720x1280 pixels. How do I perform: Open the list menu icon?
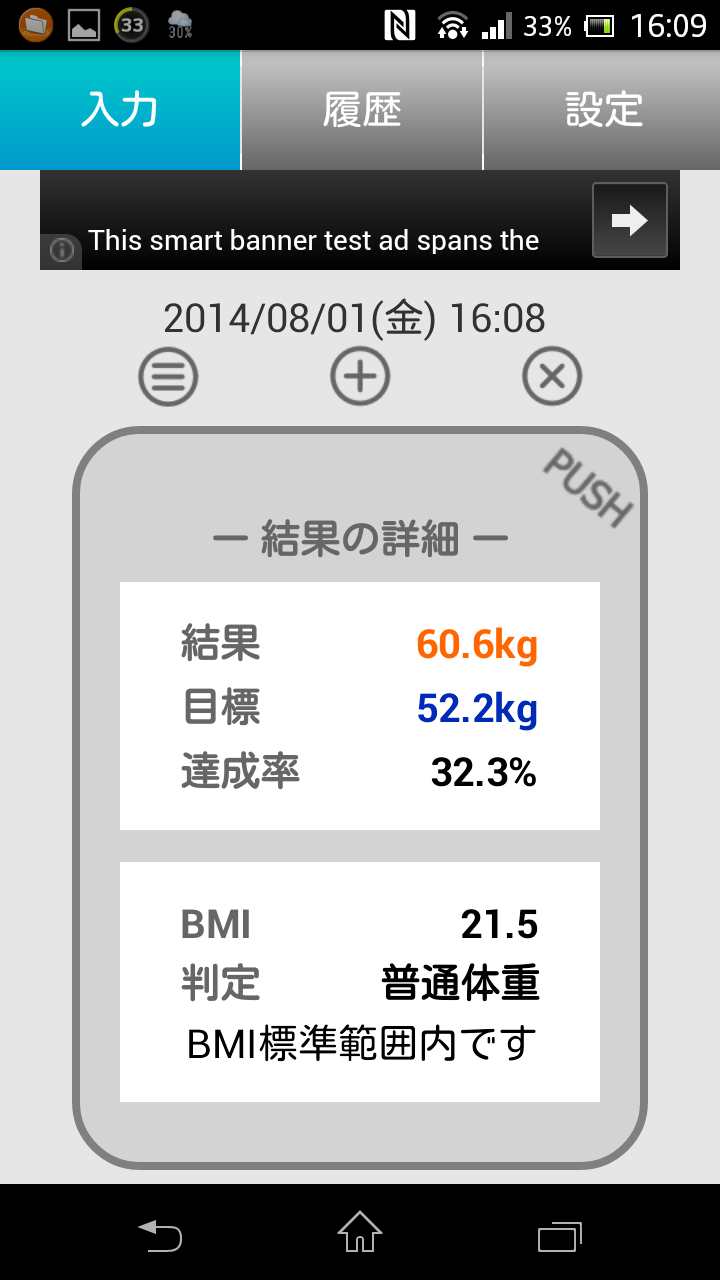pos(168,377)
